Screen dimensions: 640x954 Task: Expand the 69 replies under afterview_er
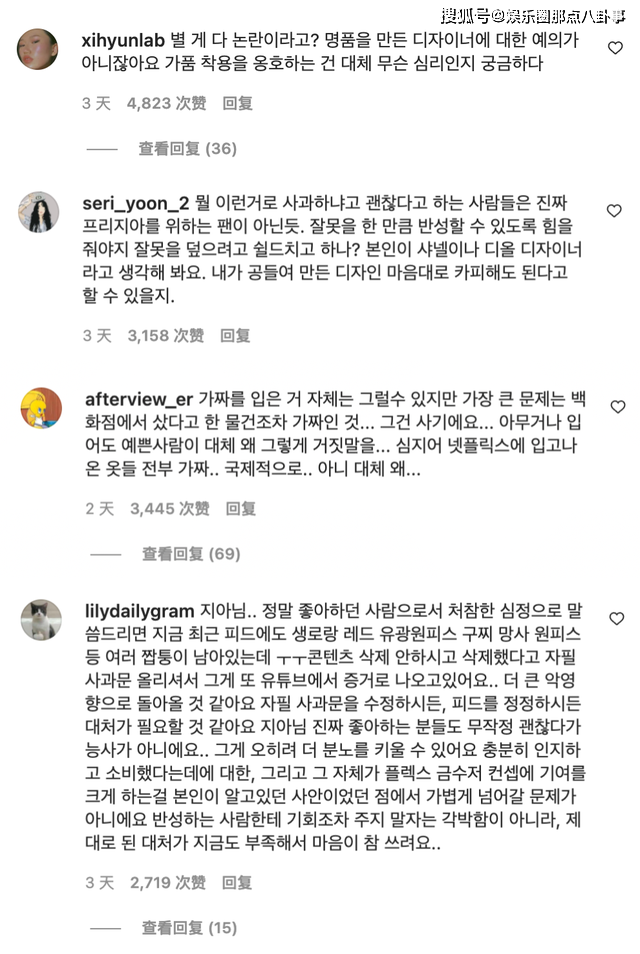[192, 553]
